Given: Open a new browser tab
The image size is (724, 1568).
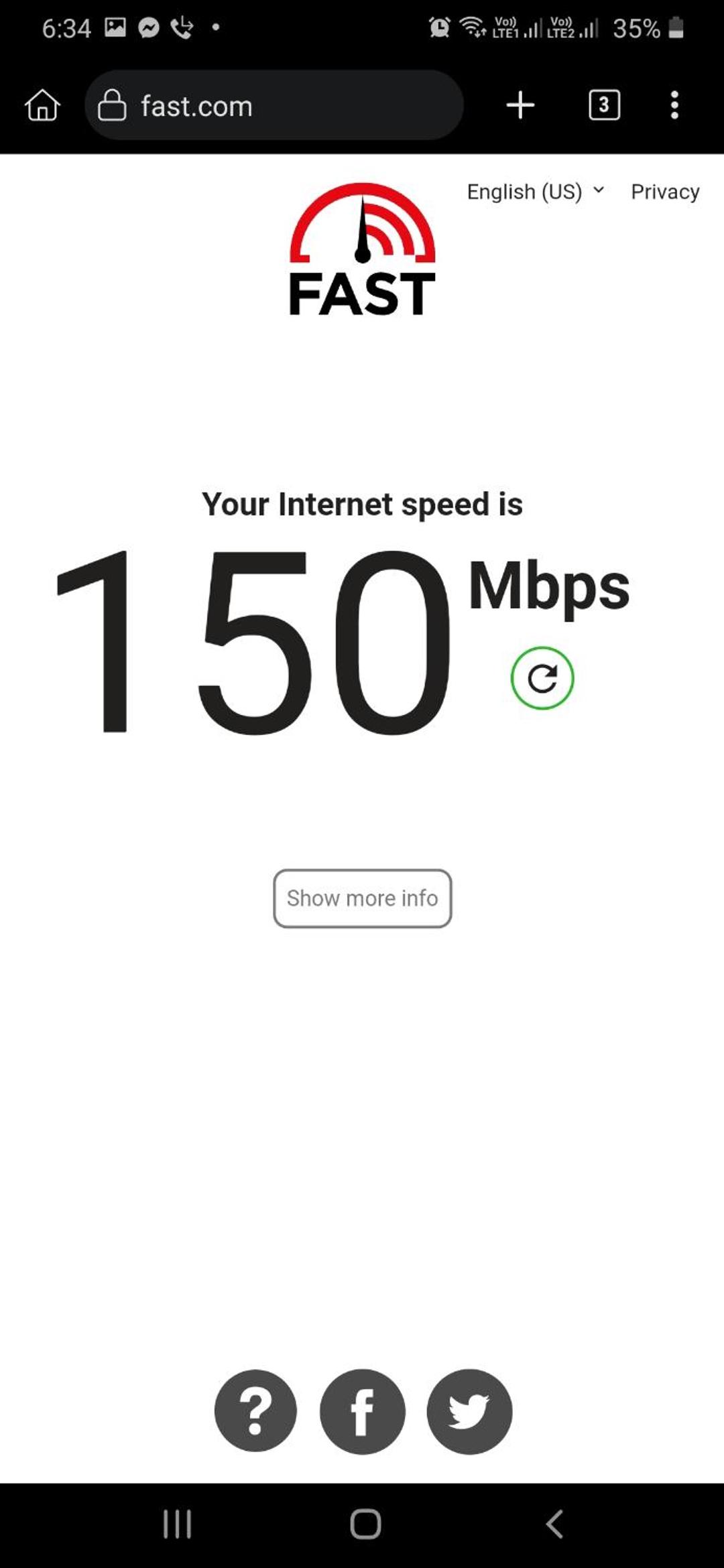Looking at the screenshot, I should pyautogui.click(x=520, y=105).
